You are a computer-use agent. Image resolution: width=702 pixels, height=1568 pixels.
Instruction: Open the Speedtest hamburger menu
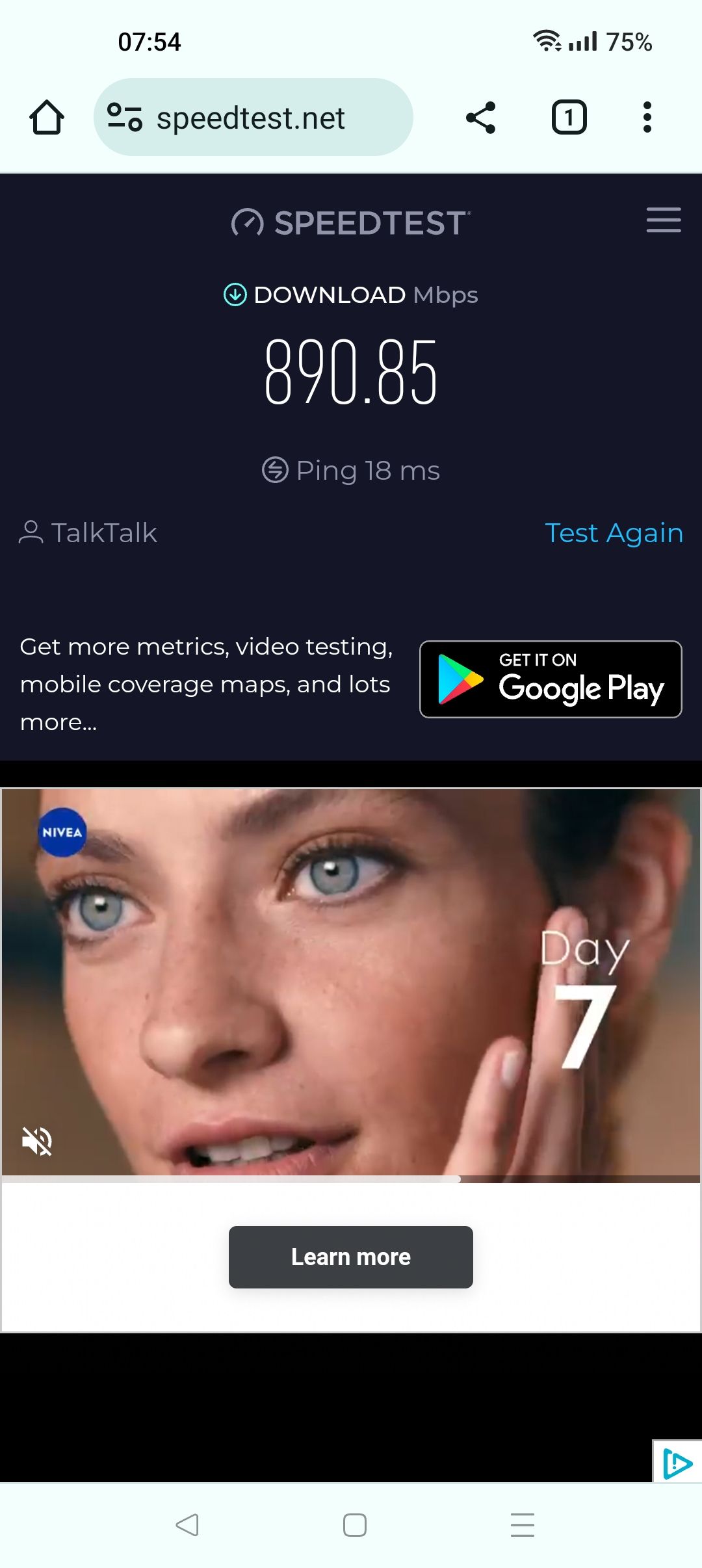point(664,220)
